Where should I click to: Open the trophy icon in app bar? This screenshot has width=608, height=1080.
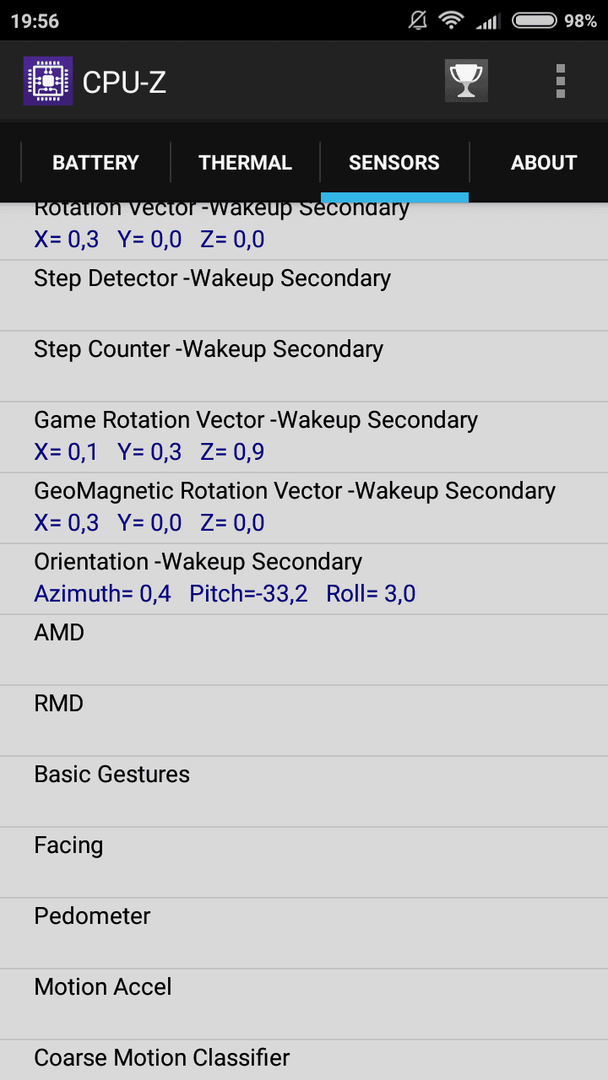point(466,81)
